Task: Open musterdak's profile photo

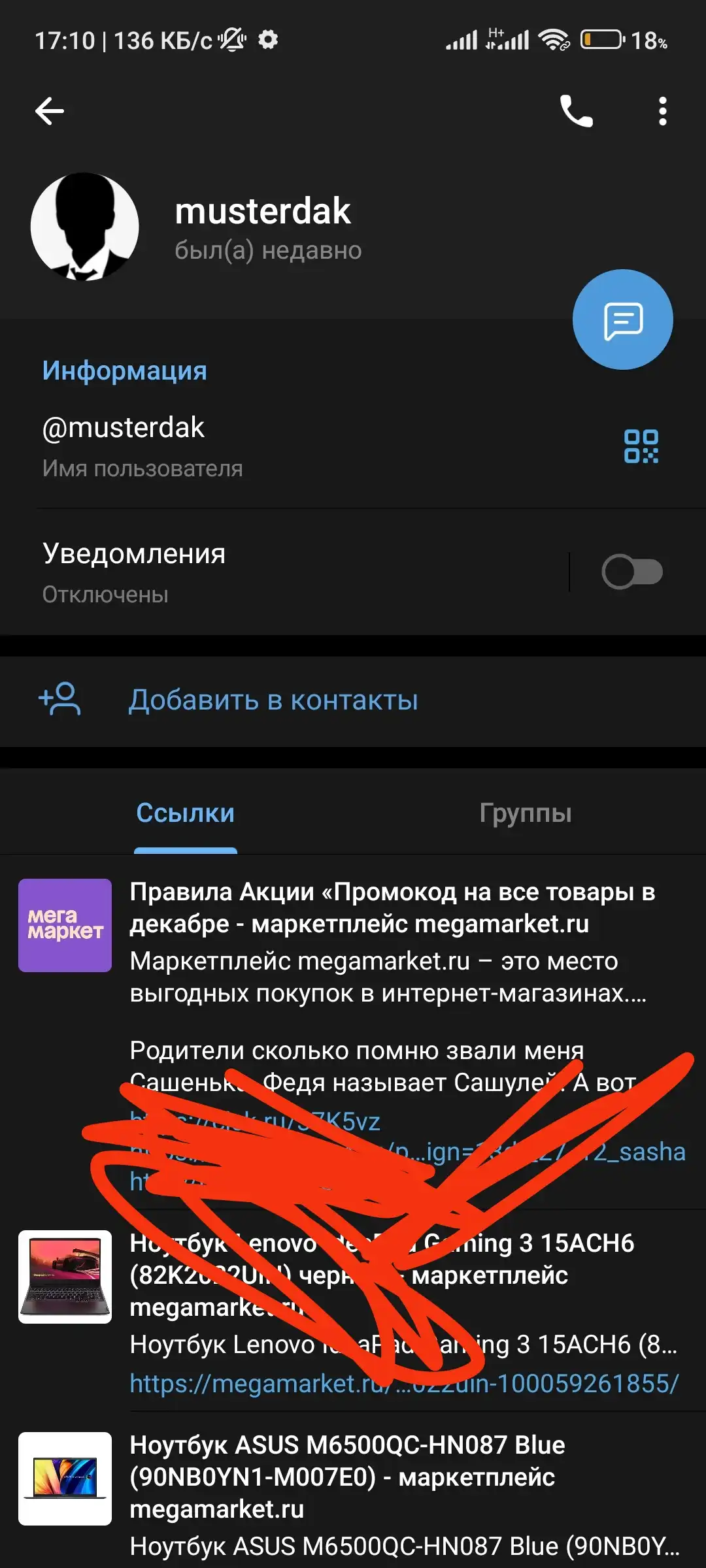Action: pos(85,227)
